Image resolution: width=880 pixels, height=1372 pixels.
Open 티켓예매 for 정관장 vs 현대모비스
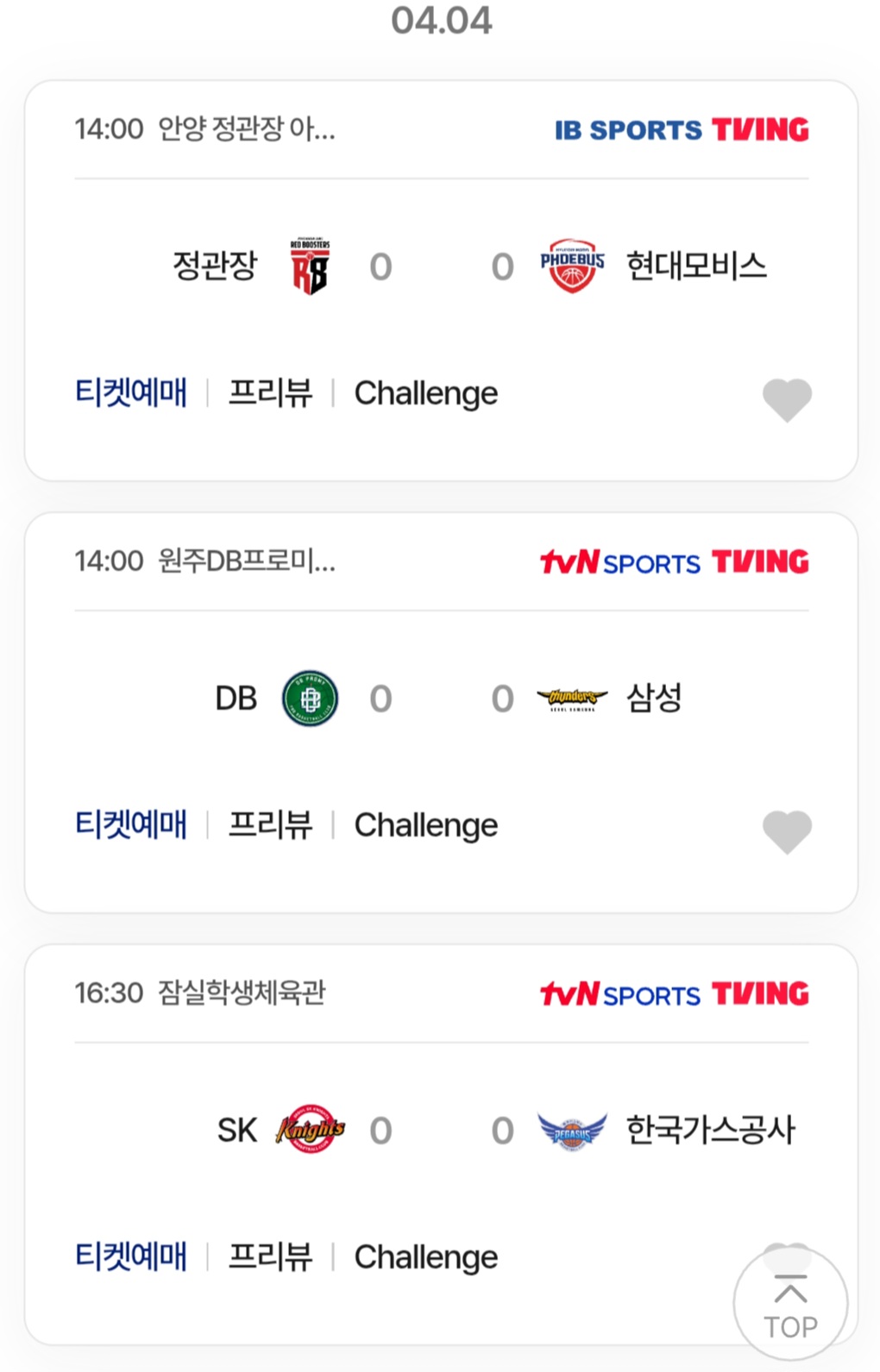coord(131,393)
